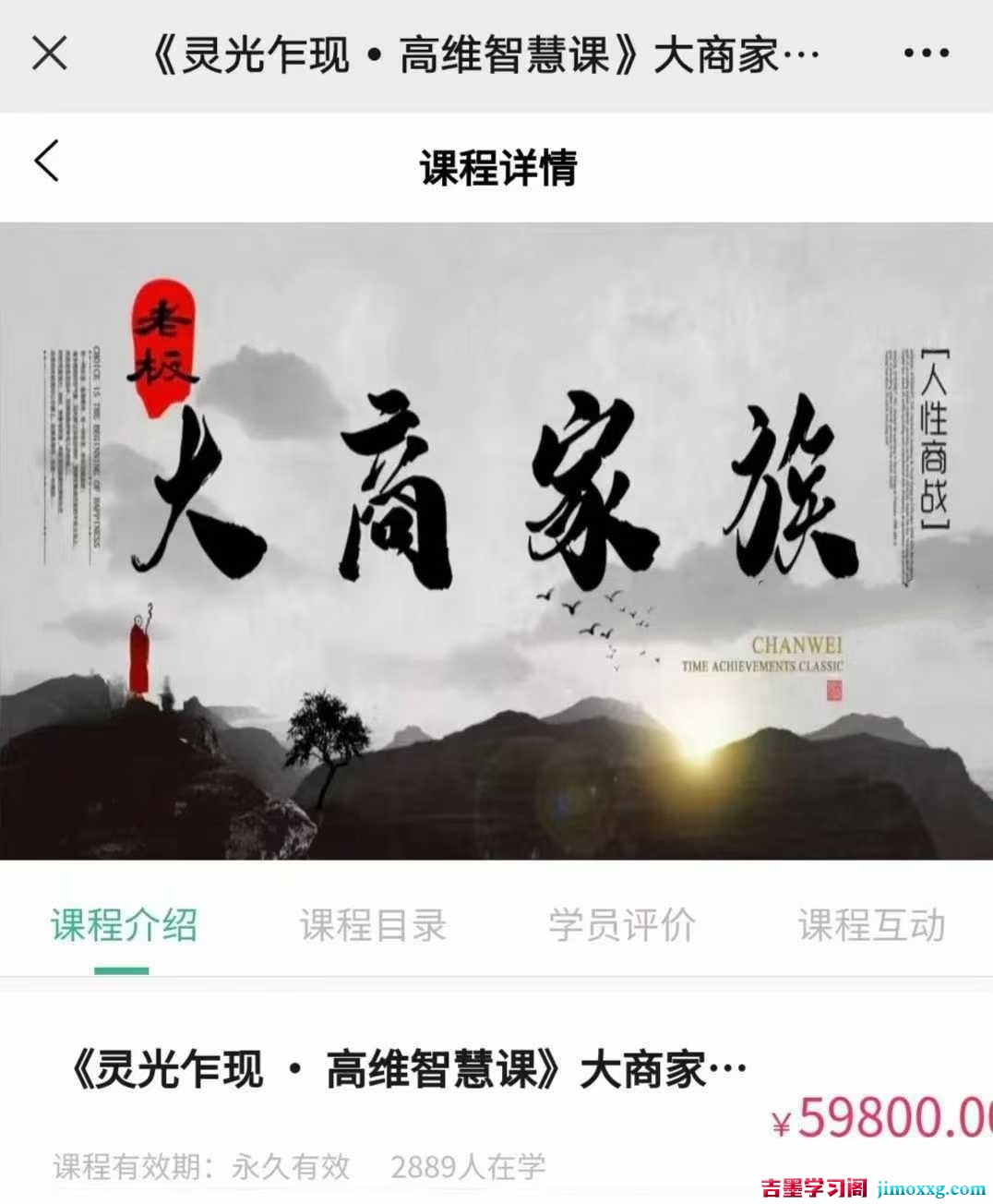Select the 课程互动 tab
The height and width of the screenshot is (1204, 993).
coord(871,925)
